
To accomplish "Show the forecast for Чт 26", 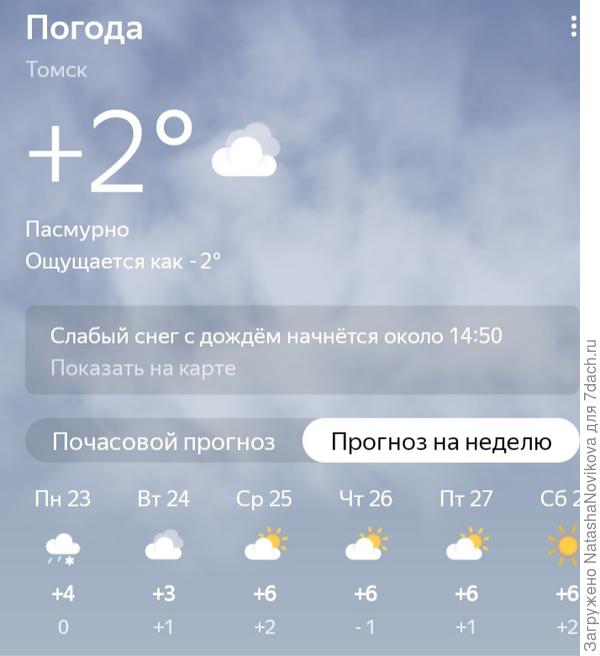I will point(365,560).
